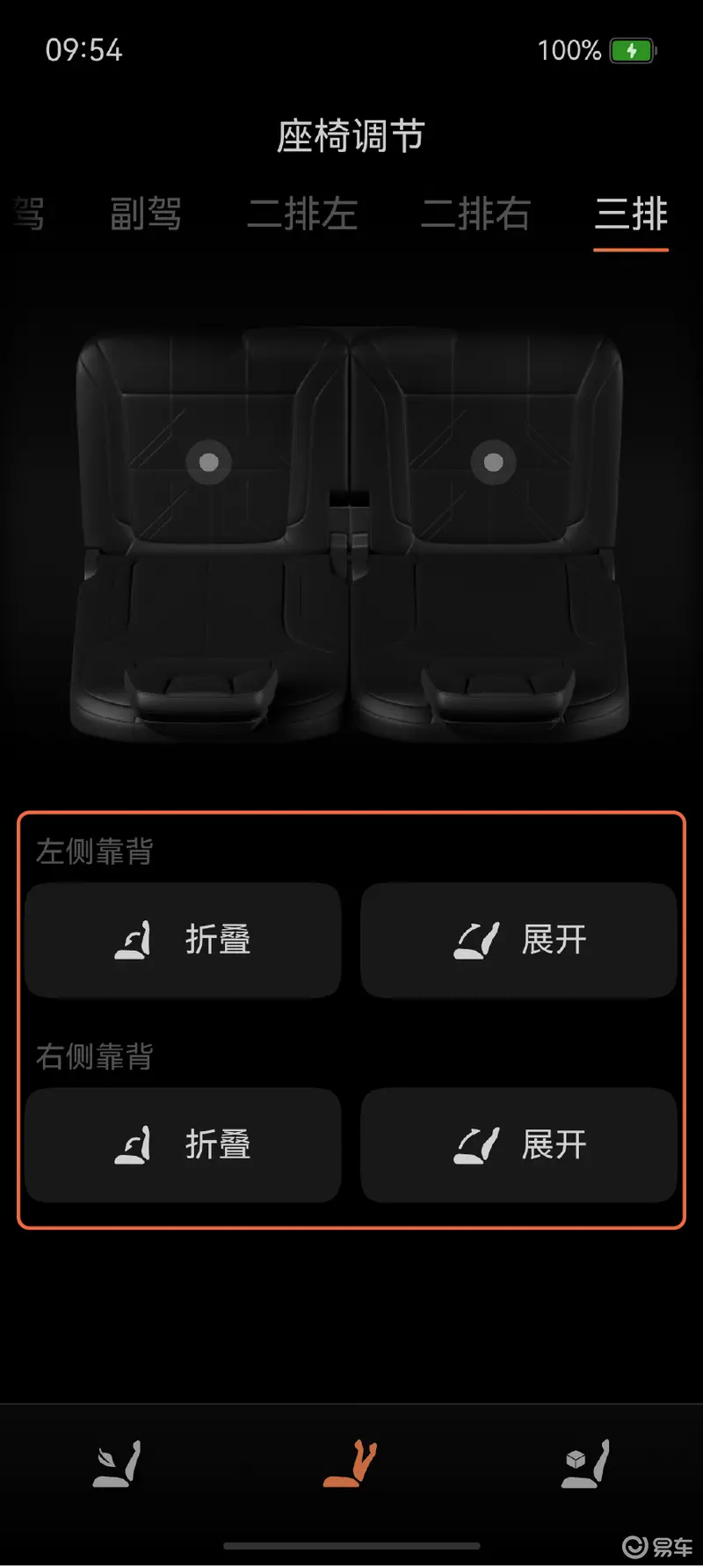Viewport: 703px width, 1568px height.
Task: Switch to the 副驾 seat tab
Action: 145,214
